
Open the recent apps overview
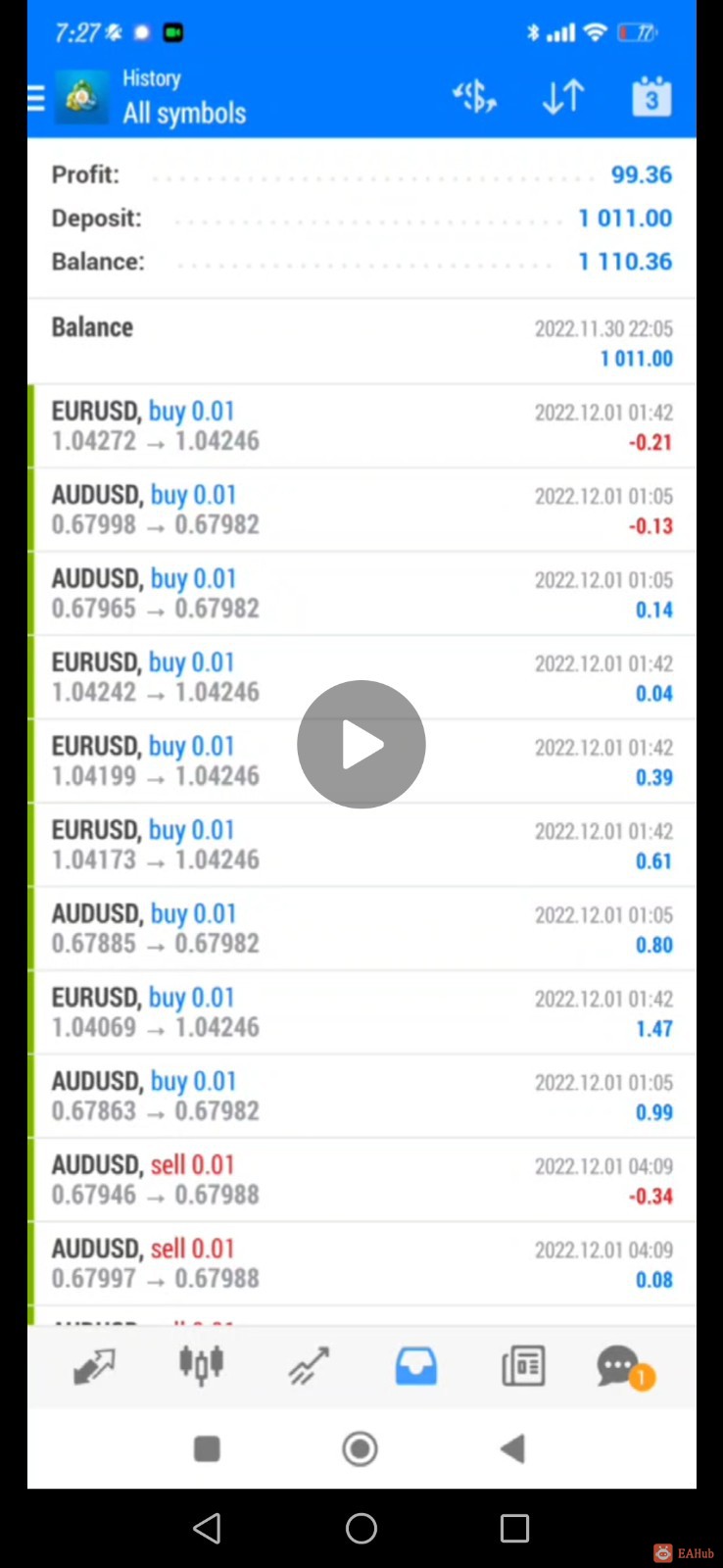(x=514, y=1529)
